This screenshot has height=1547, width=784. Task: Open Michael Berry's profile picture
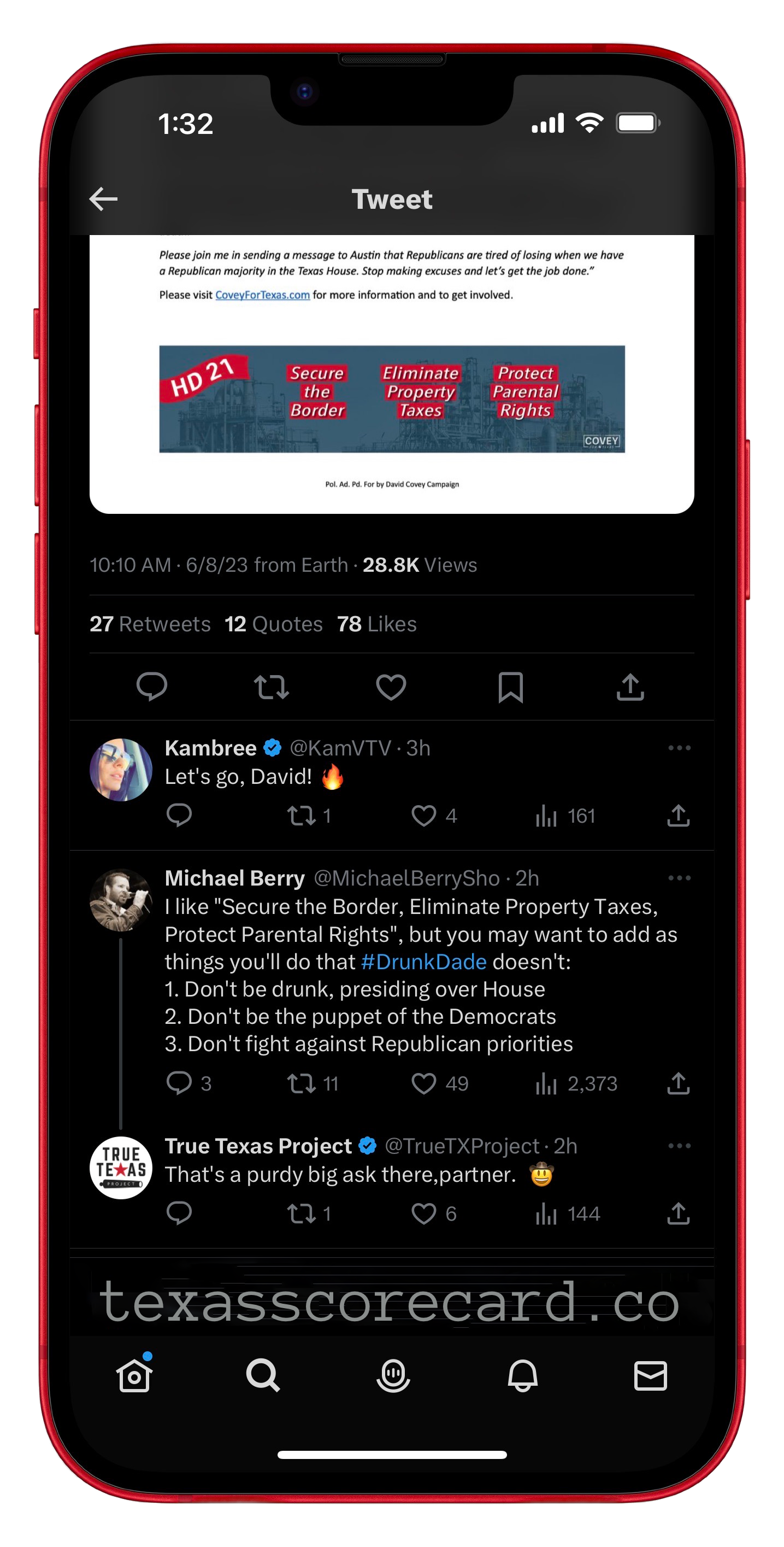[x=121, y=900]
